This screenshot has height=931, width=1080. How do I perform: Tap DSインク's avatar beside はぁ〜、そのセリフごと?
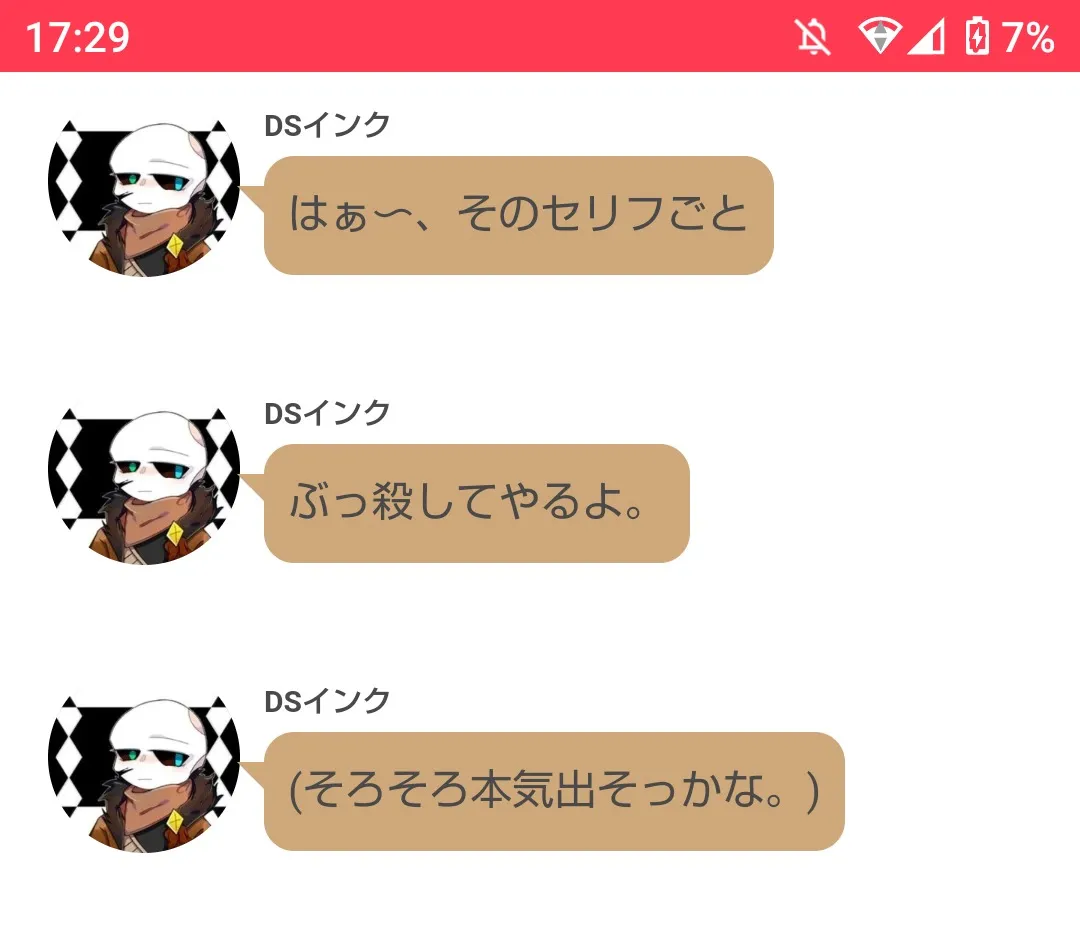coord(144,199)
